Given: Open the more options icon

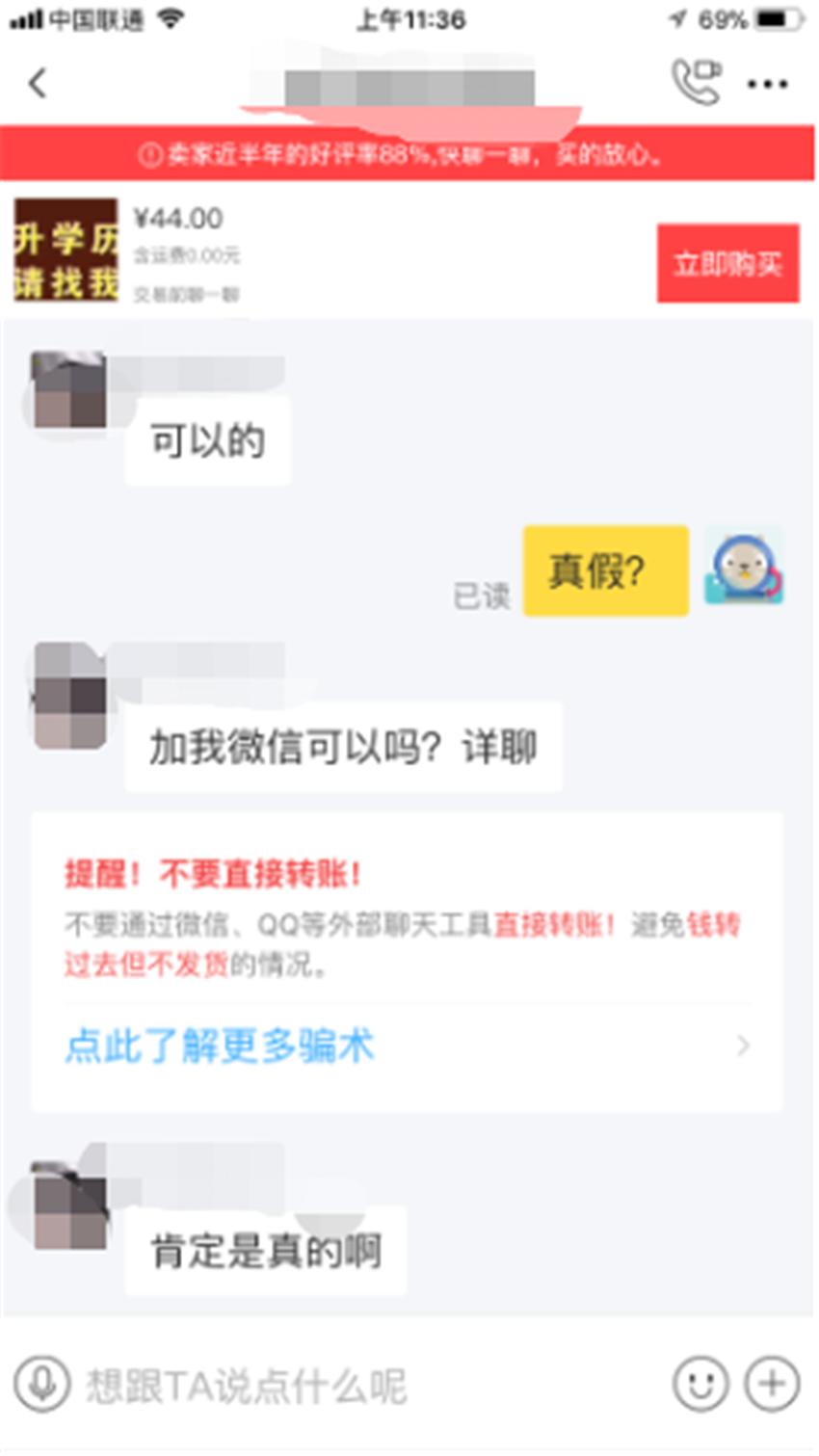Looking at the screenshot, I should pos(767,85).
